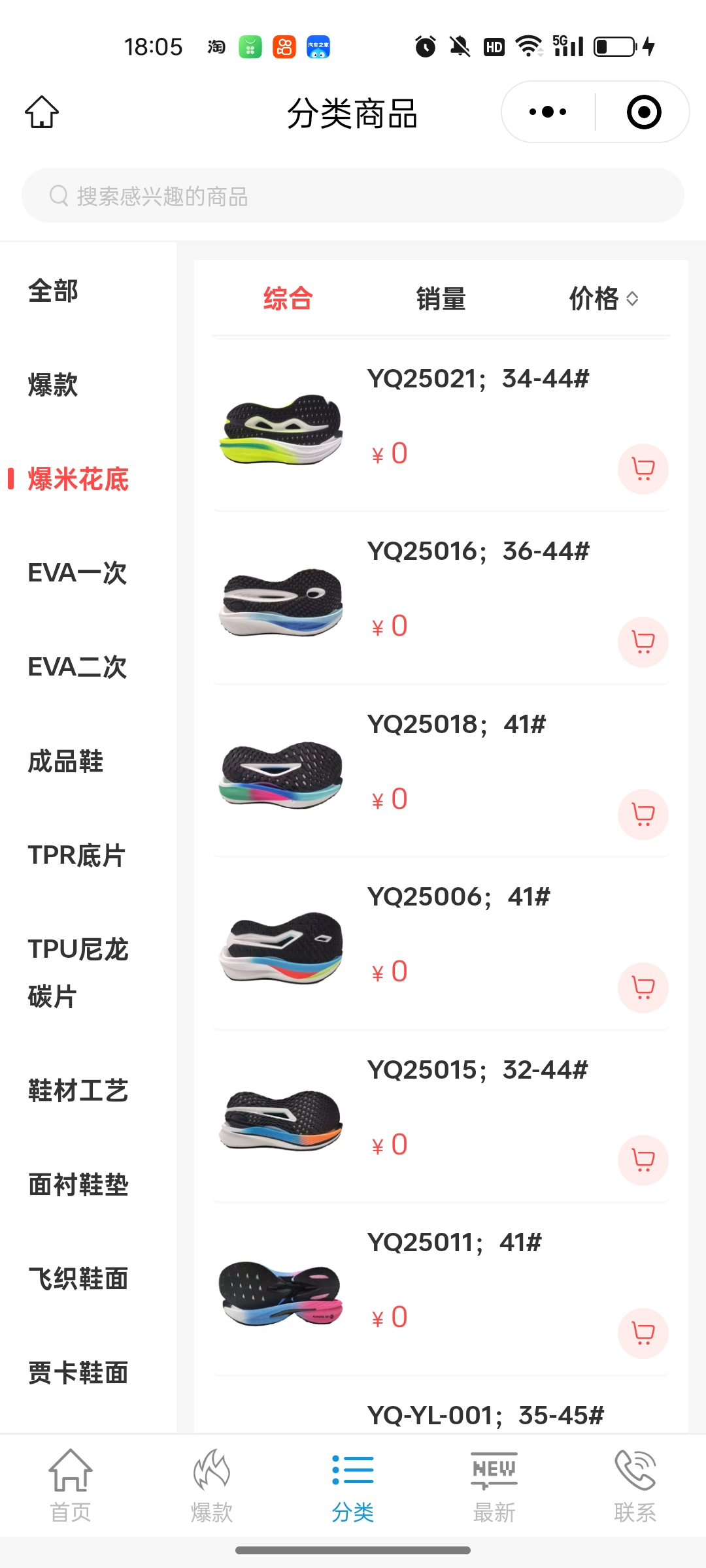Show the TPR底片 category

76,855
